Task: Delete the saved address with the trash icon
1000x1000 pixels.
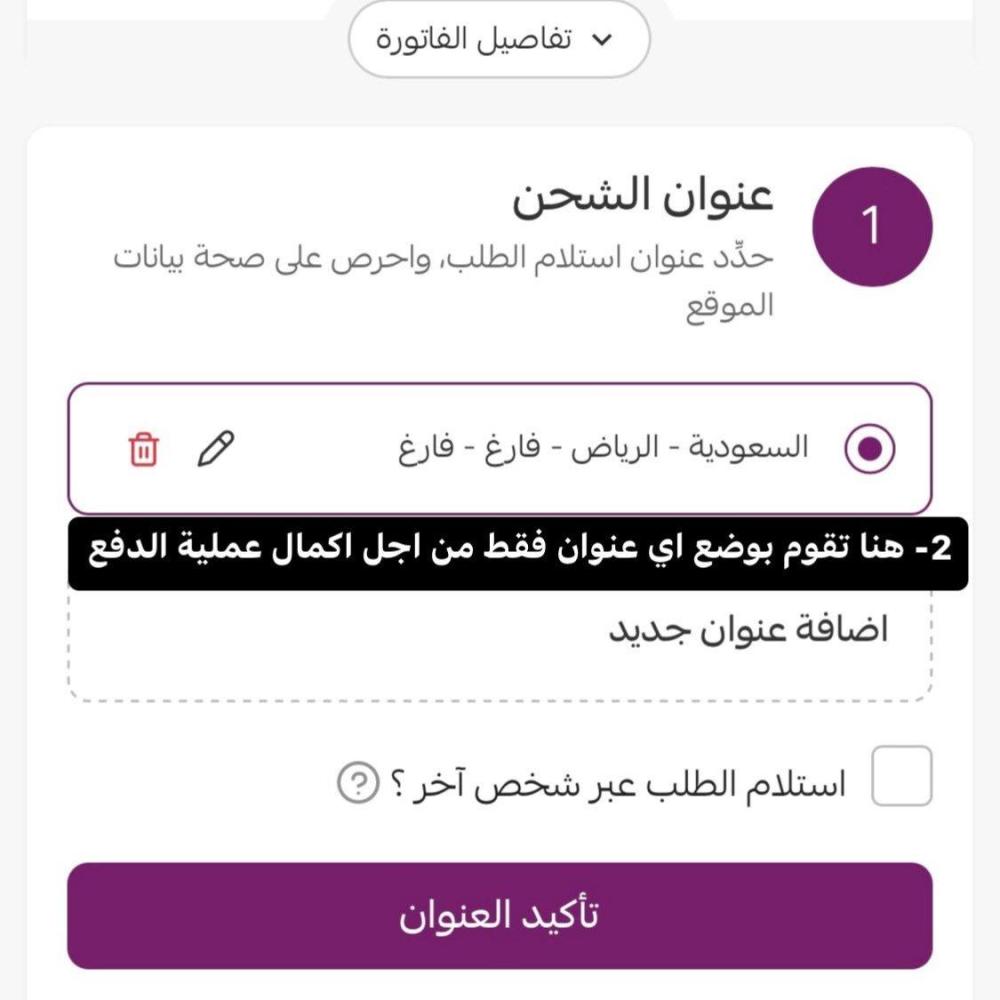Action: pos(144,449)
